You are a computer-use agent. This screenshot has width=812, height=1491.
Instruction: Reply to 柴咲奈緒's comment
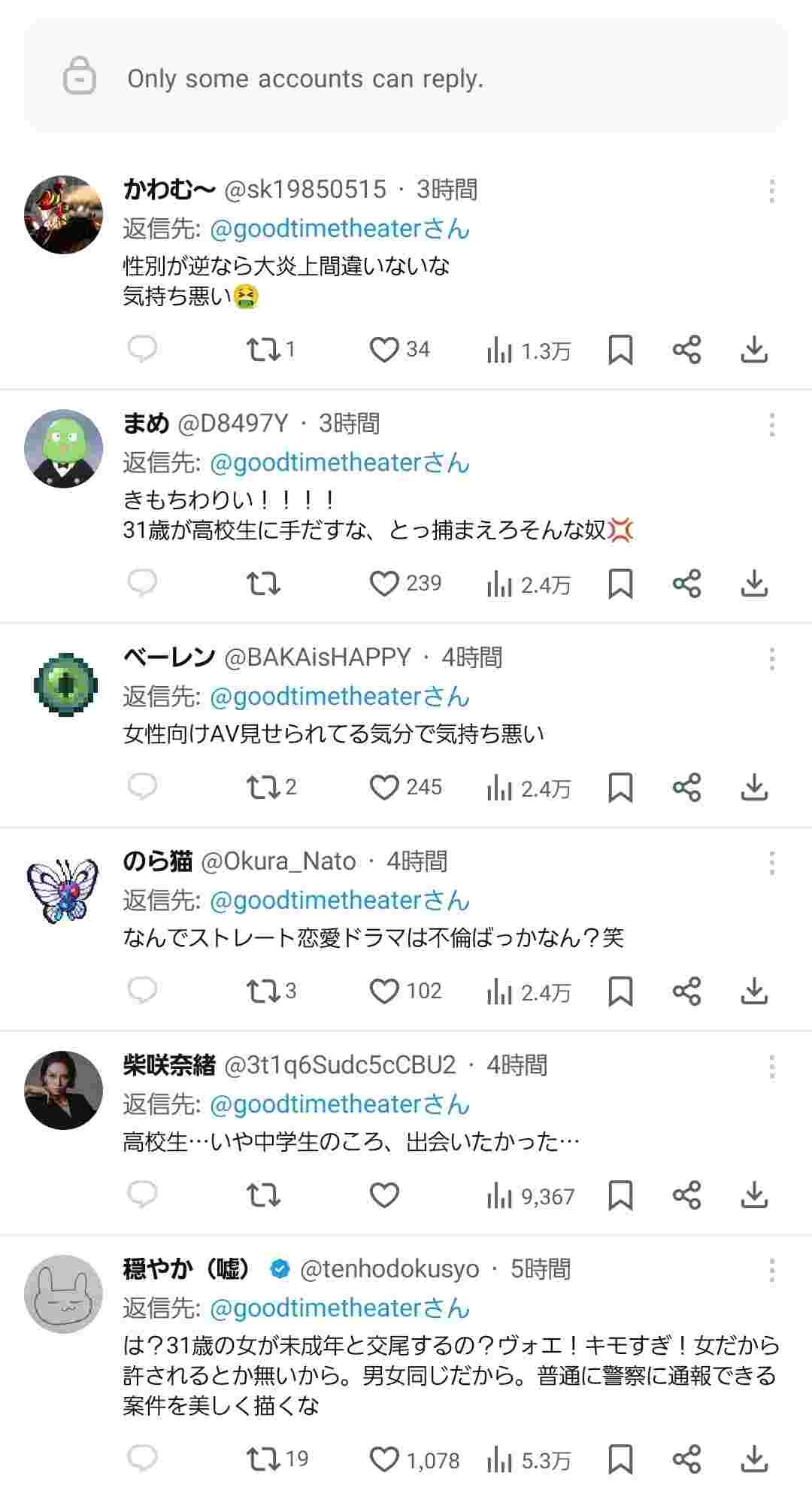tap(142, 1195)
